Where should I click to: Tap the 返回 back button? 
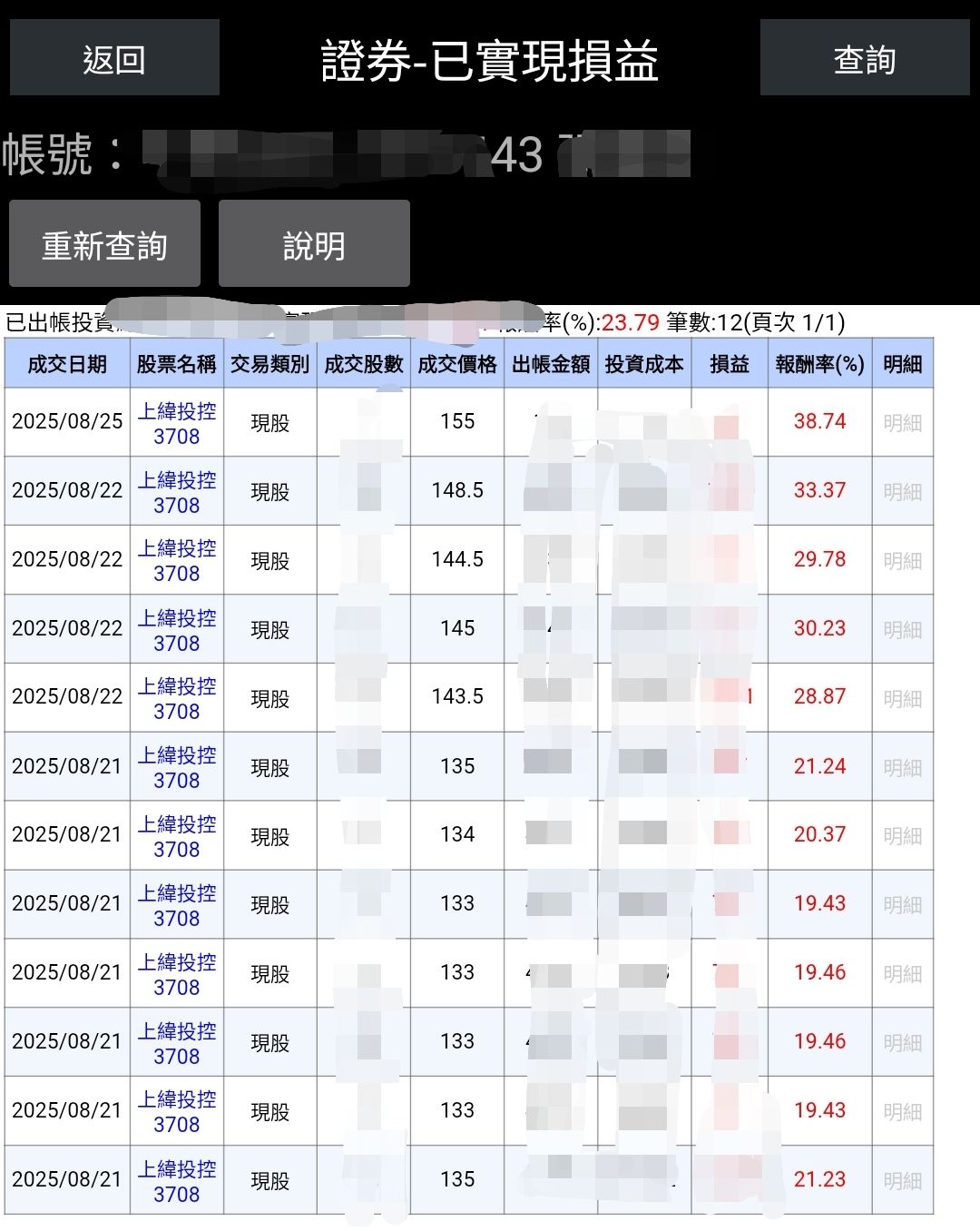(x=114, y=59)
